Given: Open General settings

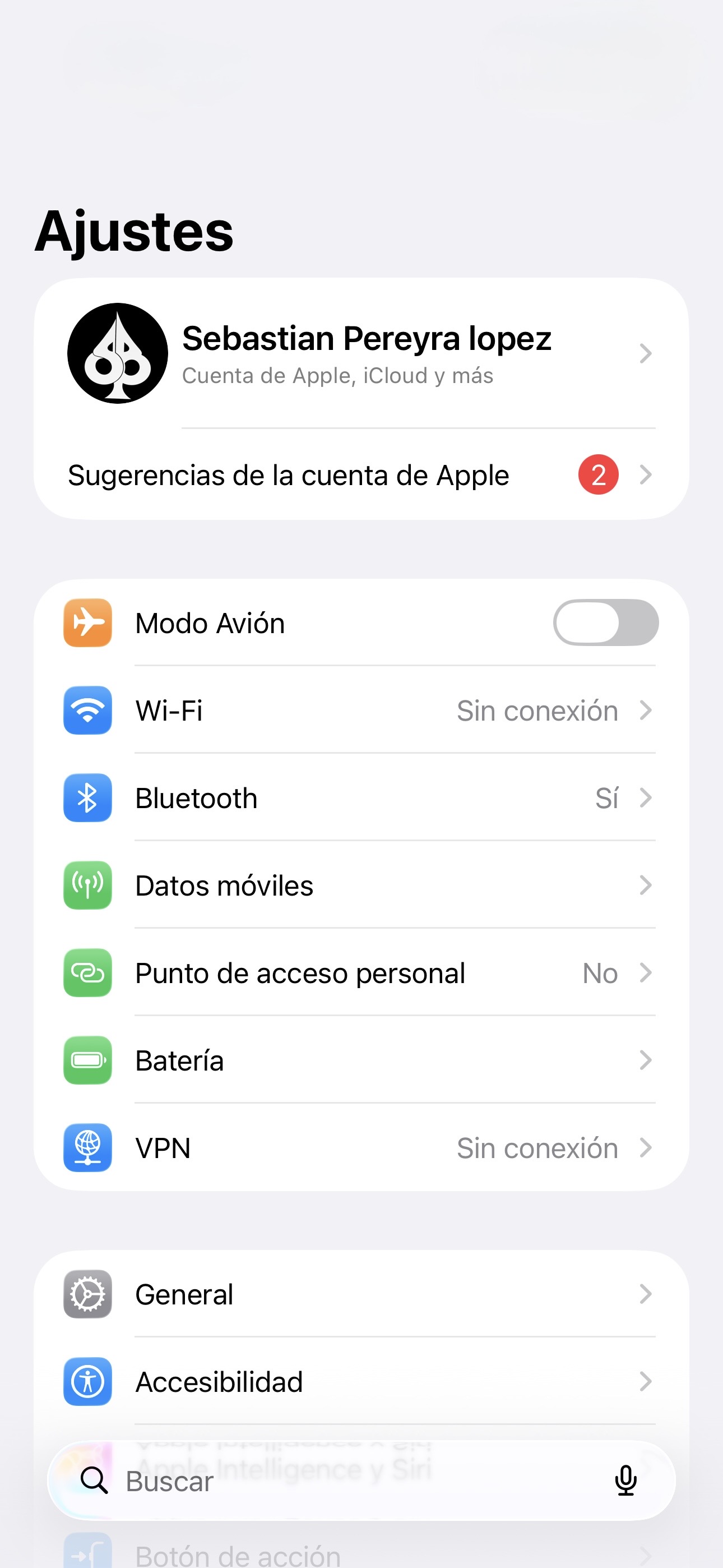Looking at the screenshot, I should pos(361,1294).
